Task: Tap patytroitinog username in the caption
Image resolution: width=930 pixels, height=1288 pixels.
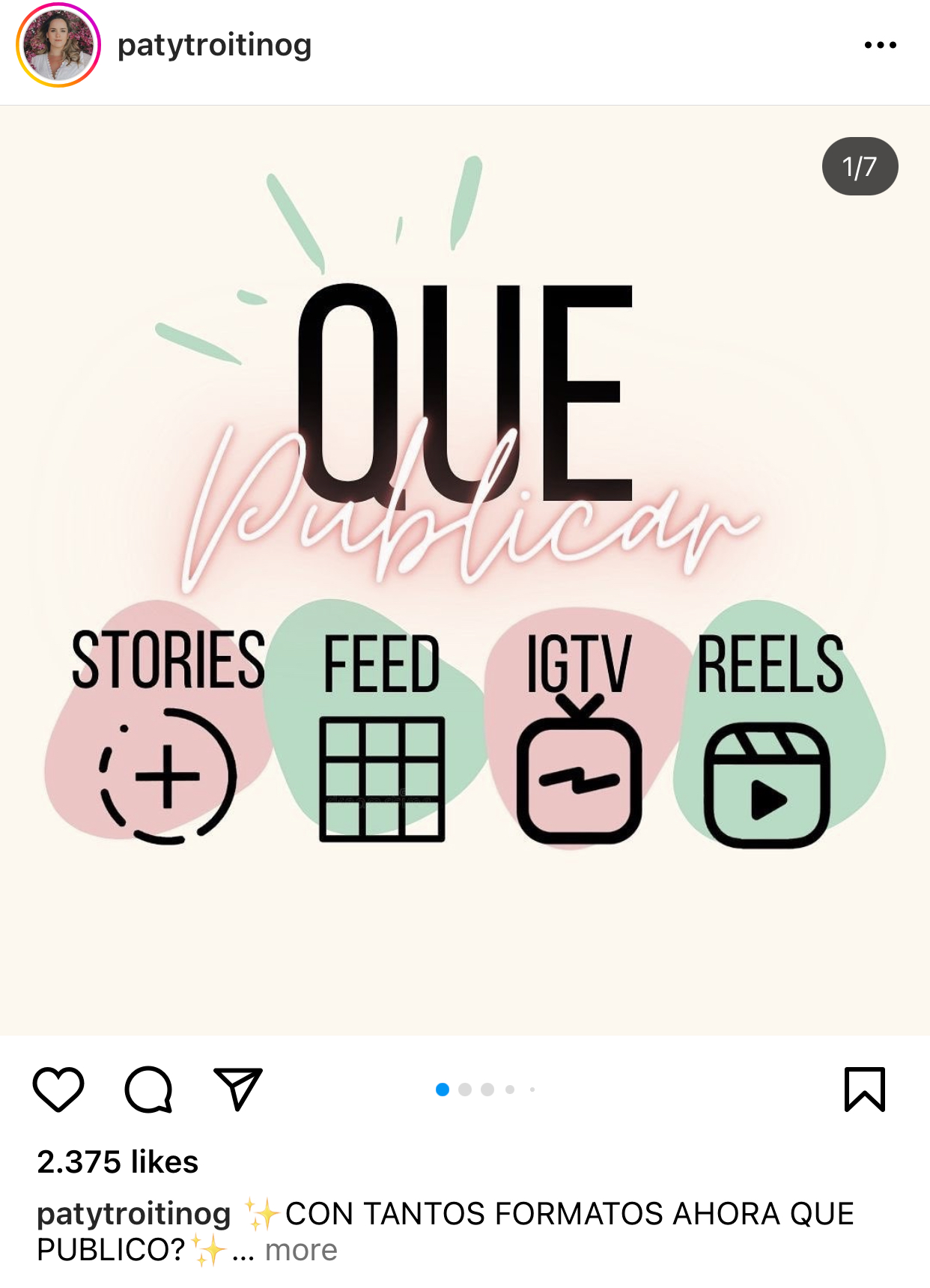Action: (x=134, y=1214)
